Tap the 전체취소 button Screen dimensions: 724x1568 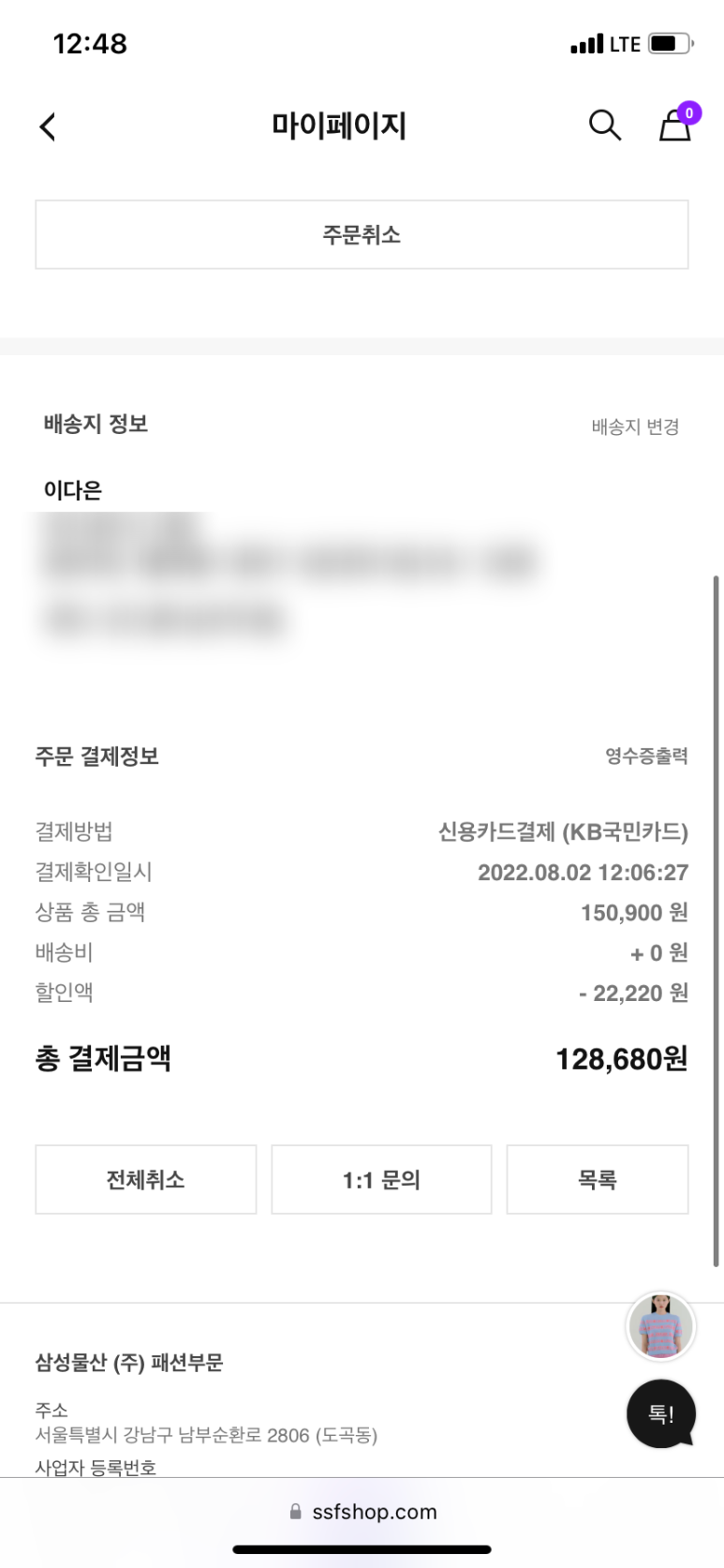(145, 1179)
